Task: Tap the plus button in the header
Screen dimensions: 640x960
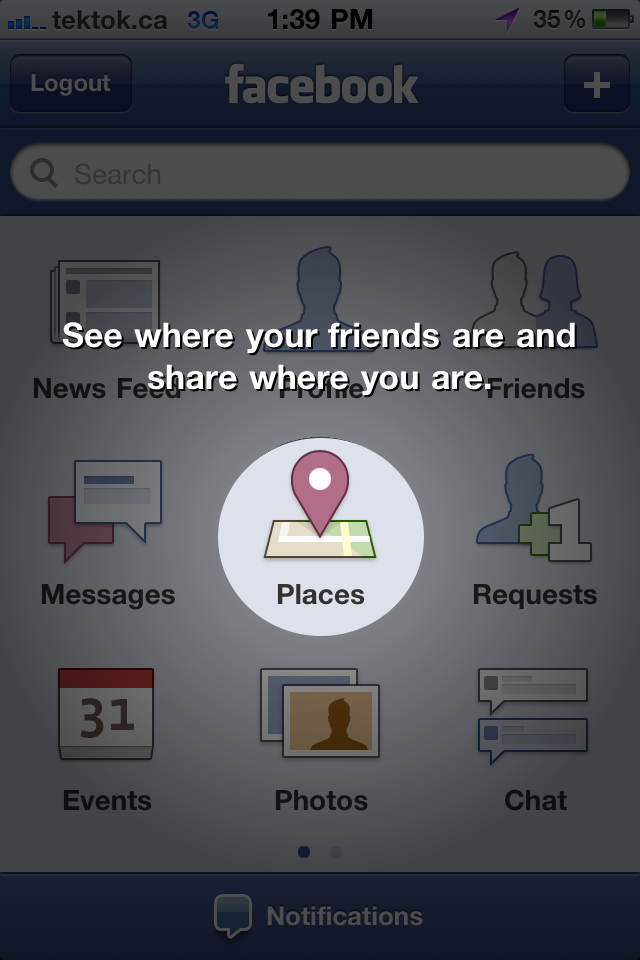Action: (x=596, y=84)
